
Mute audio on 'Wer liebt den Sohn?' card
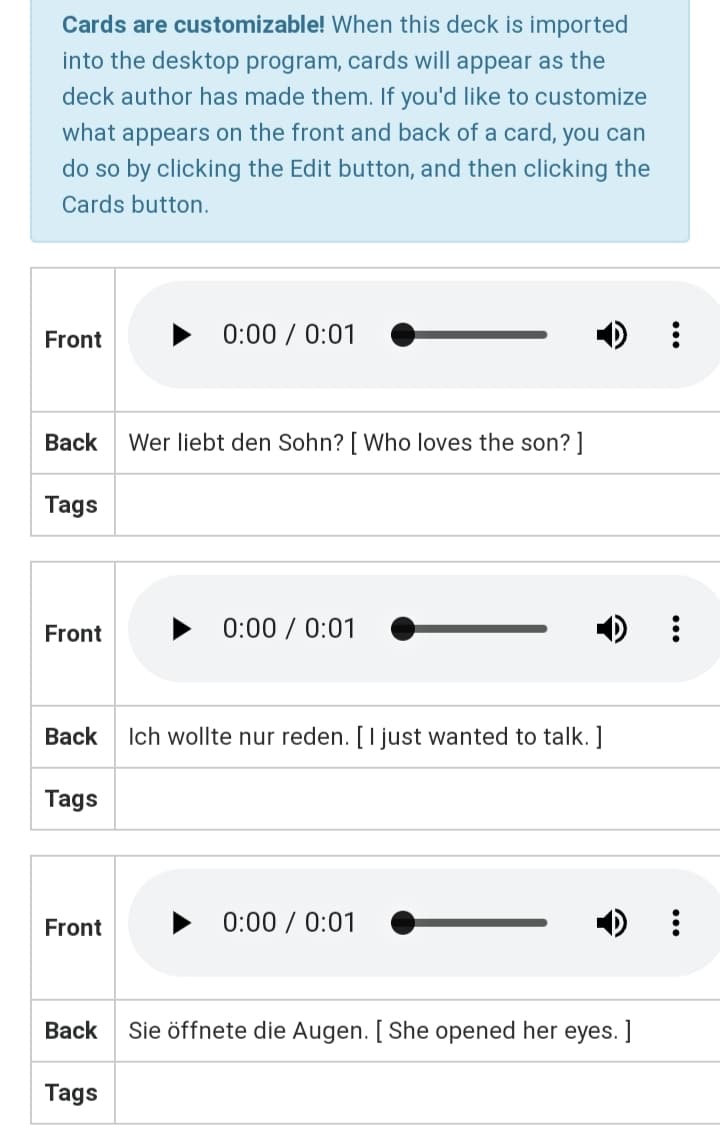pyautogui.click(x=612, y=335)
